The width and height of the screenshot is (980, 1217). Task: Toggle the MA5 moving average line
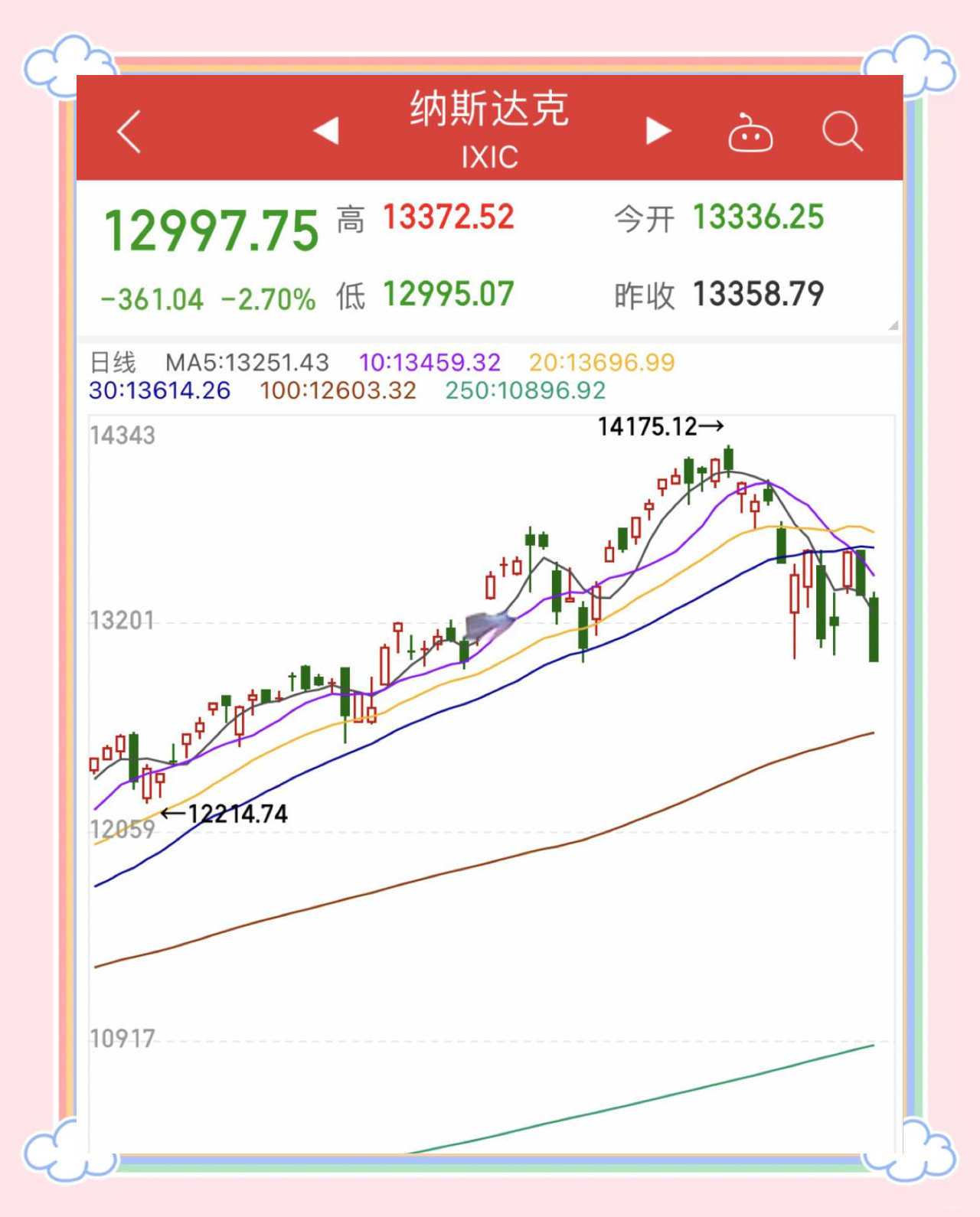click(247, 361)
